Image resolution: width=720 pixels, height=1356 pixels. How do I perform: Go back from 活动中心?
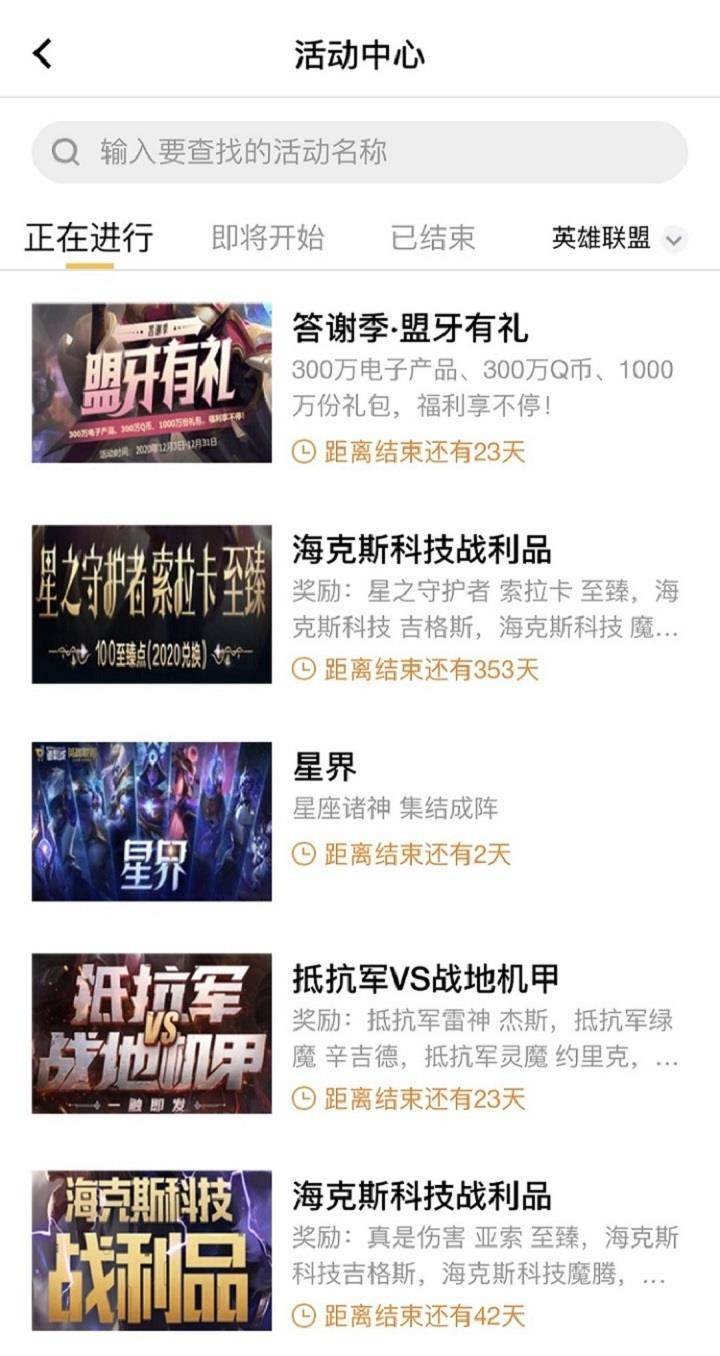click(x=42, y=54)
